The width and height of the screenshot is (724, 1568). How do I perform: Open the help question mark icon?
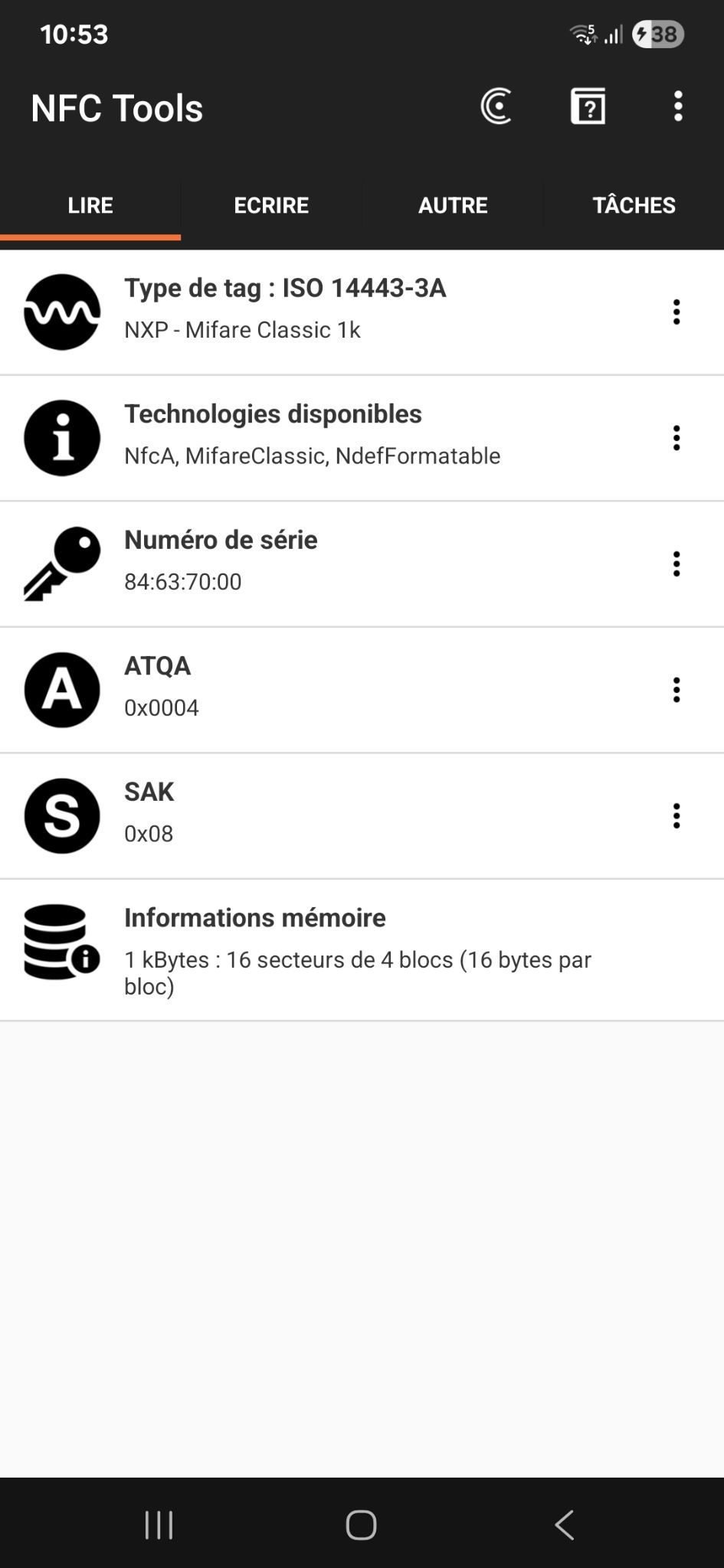pos(588,106)
